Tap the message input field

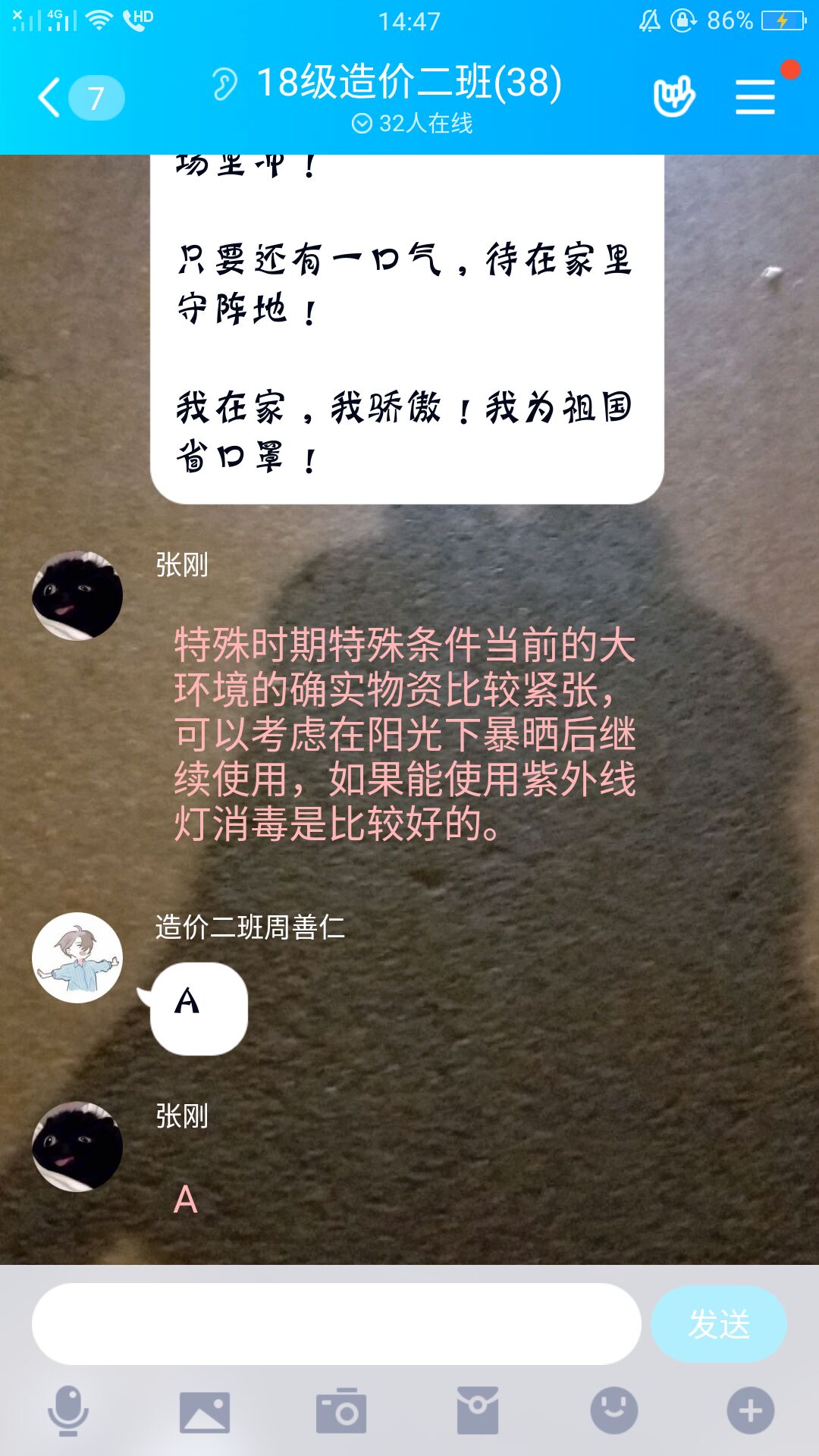tap(336, 1324)
